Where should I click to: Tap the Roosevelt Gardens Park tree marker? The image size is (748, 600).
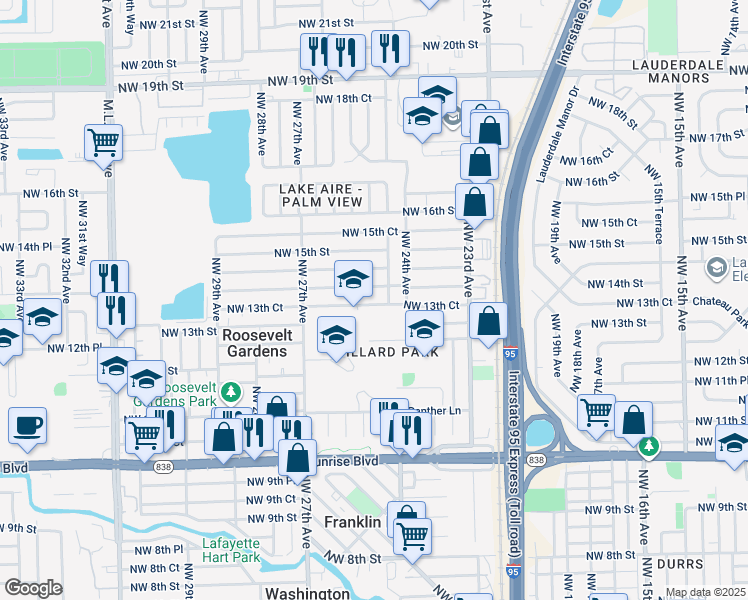[x=231, y=392]
